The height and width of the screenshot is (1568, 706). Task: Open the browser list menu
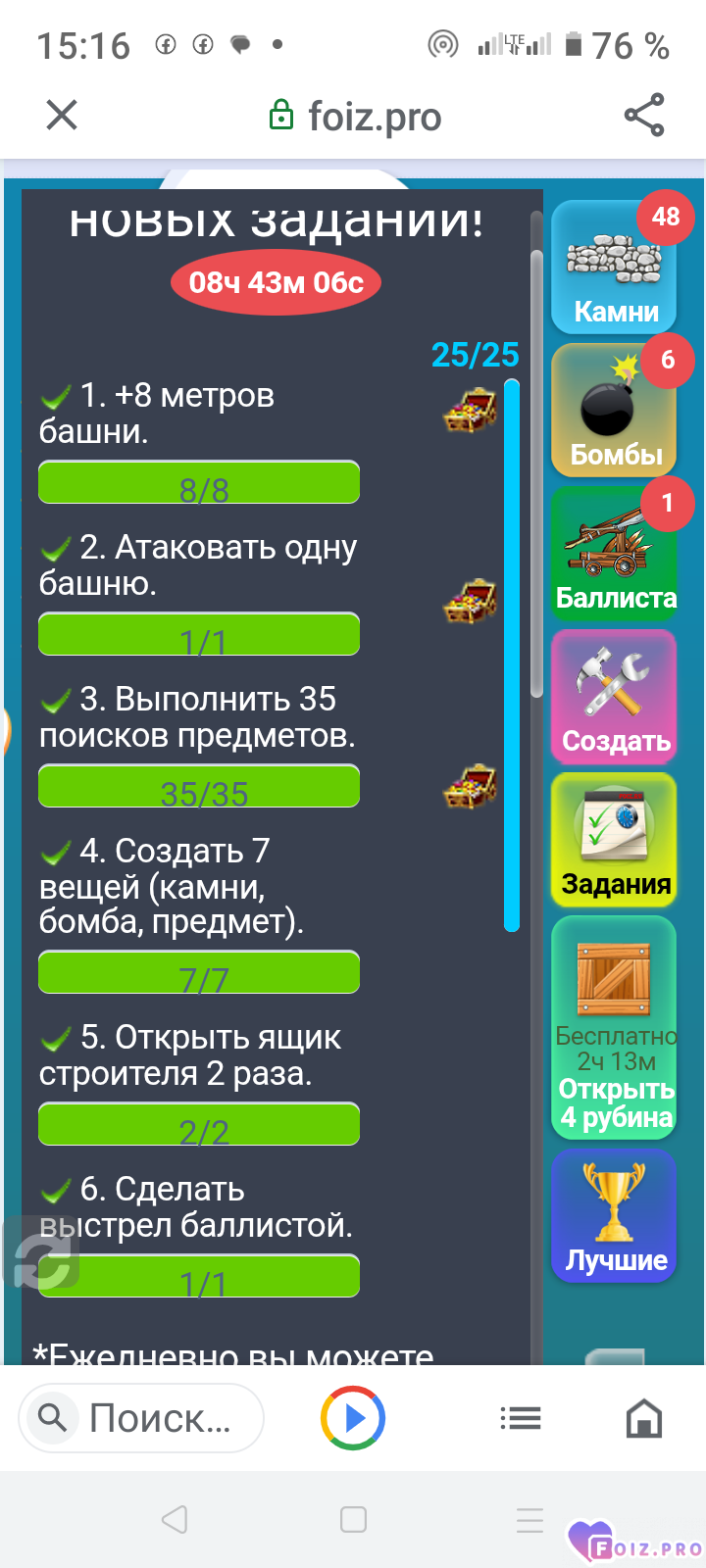click(x=521, y=1418)
